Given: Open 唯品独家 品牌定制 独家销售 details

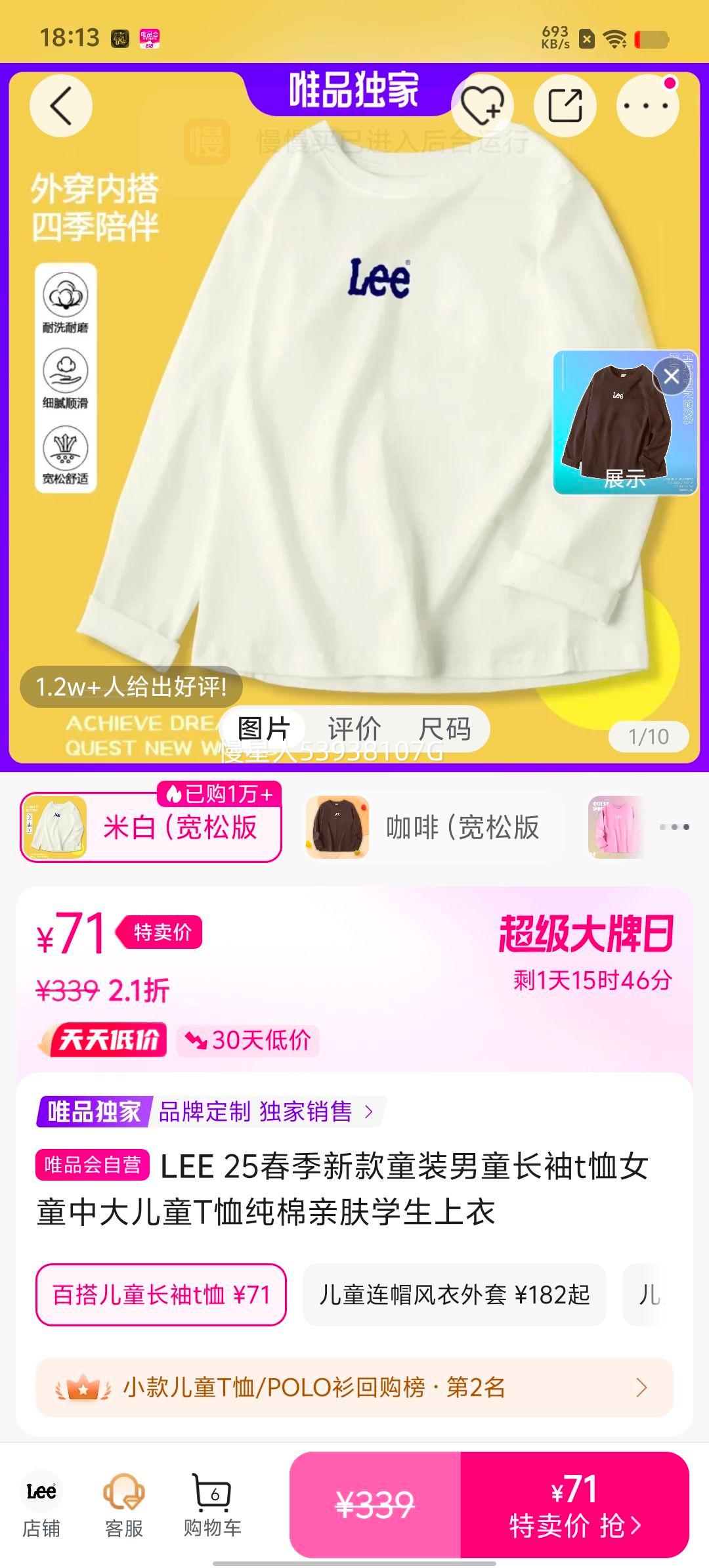Looking at the screenshot, I should [x=210, y=1112].
